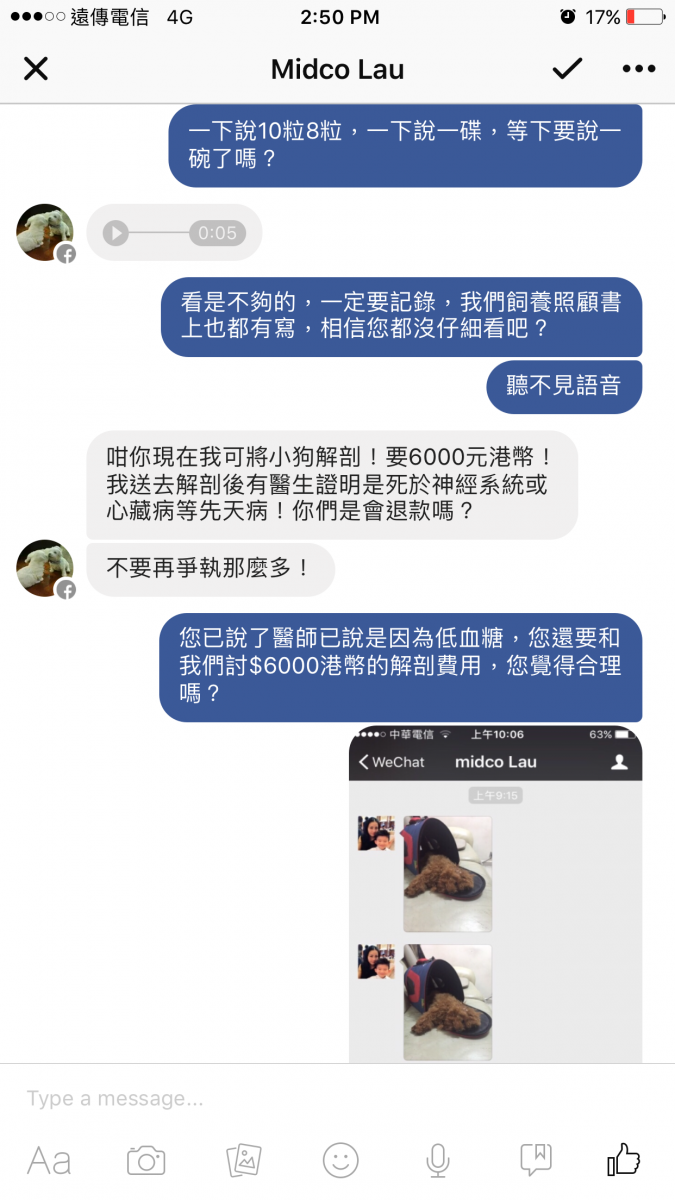
Task: Send a thumbs-up like
Action: 624,1159
